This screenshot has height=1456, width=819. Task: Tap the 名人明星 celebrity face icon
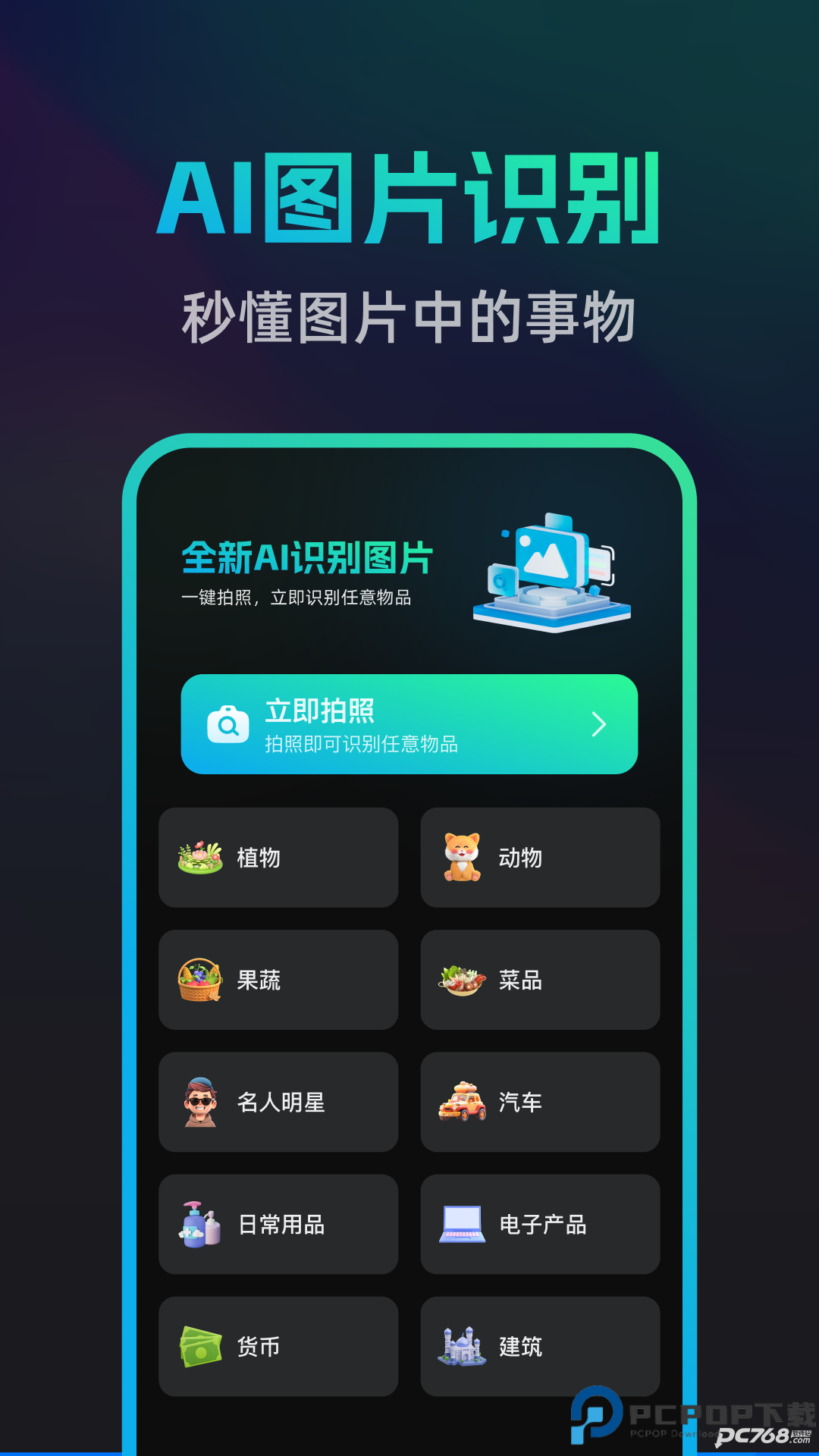pos(200,1101)
